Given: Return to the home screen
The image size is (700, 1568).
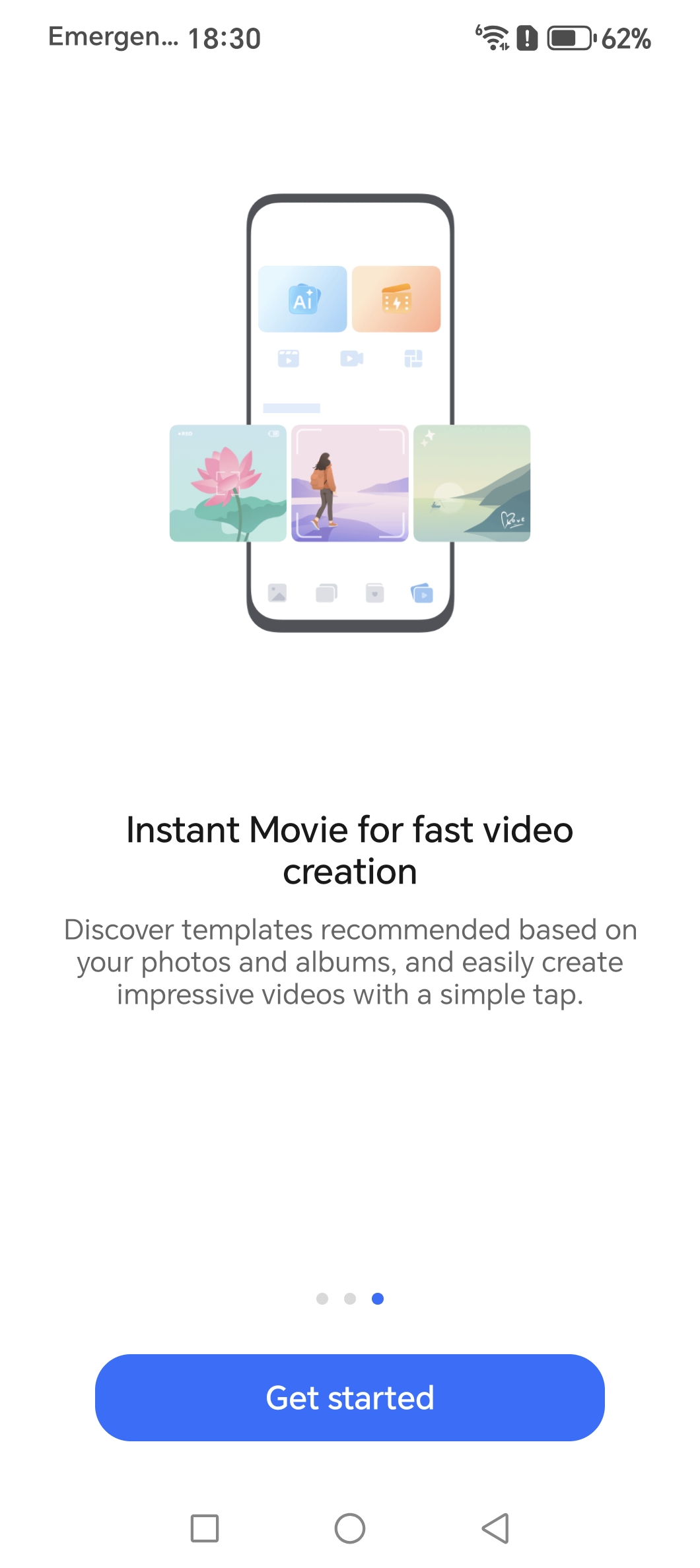Looking at the screenshot, I should 350,1528.
